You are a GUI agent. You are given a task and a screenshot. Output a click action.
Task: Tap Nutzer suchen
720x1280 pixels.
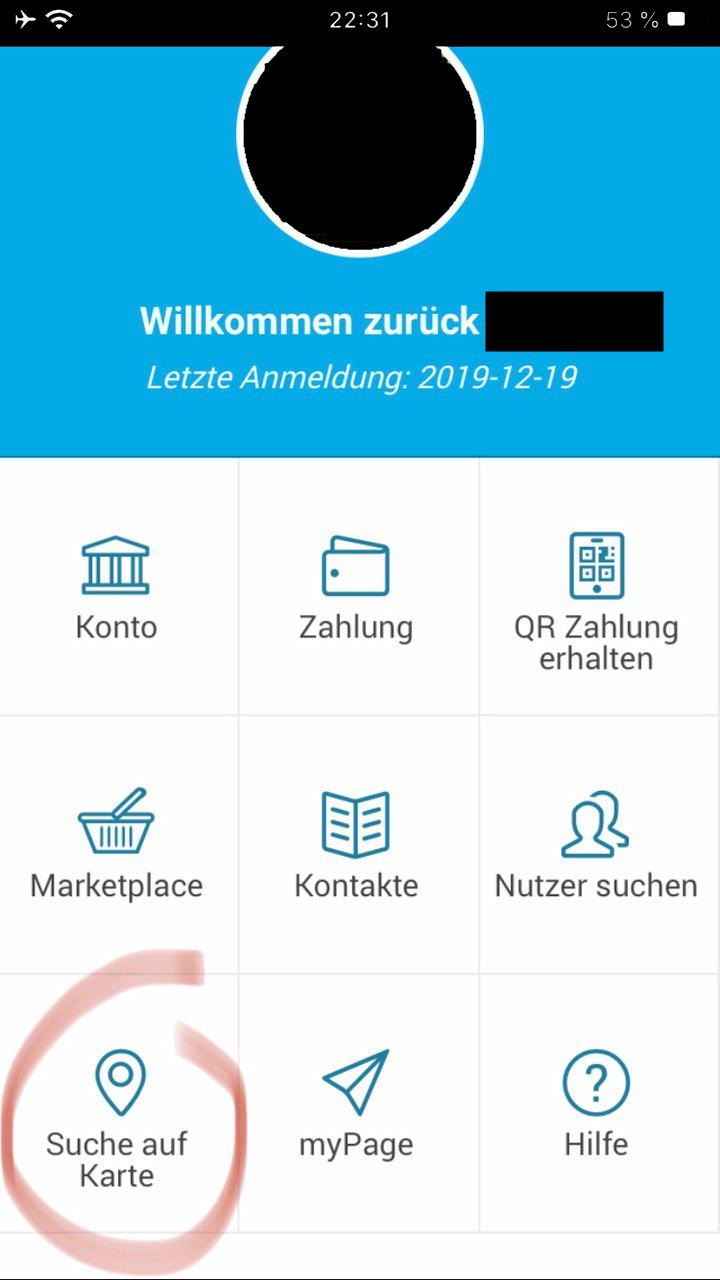[x=597, y=845]
